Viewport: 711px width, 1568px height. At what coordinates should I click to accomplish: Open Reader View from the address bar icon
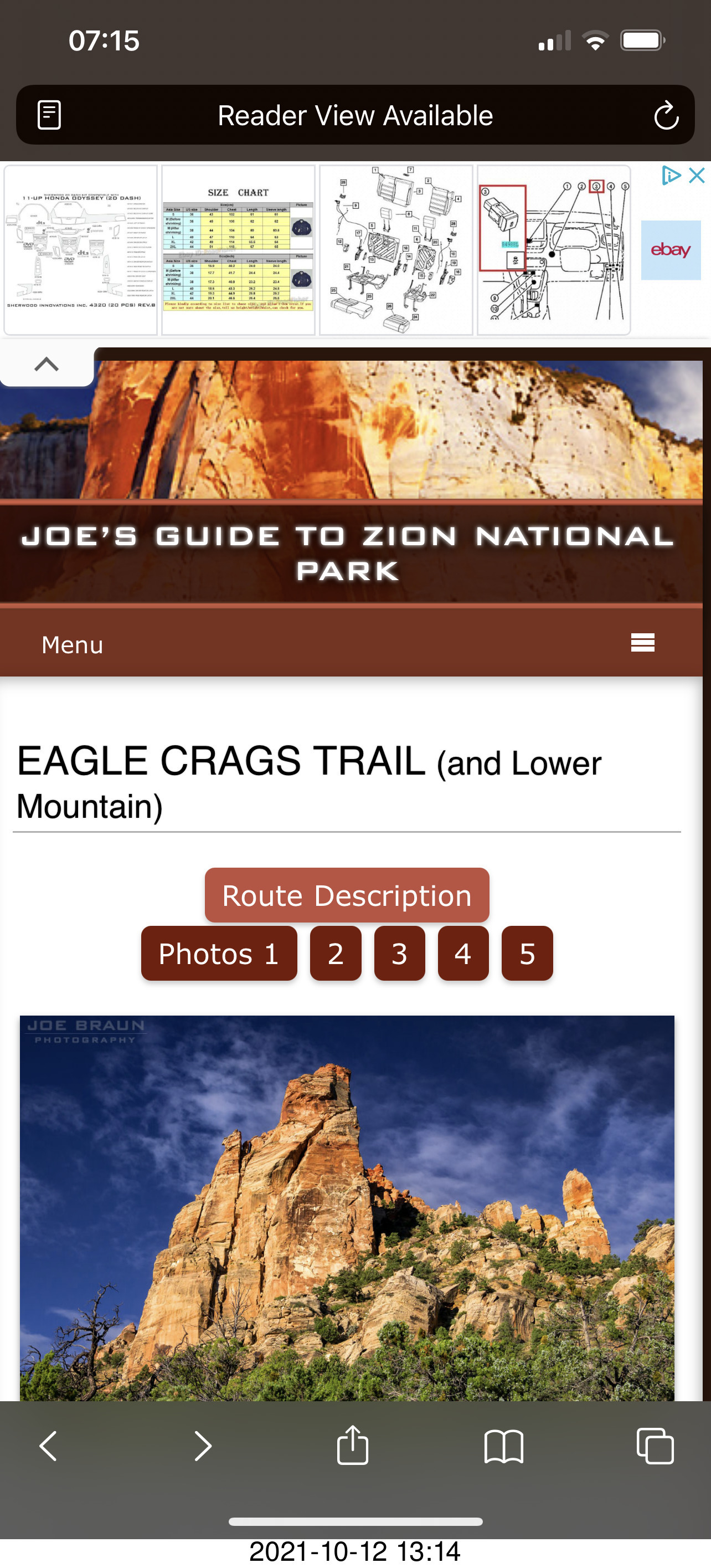click(x=49, y=115)
